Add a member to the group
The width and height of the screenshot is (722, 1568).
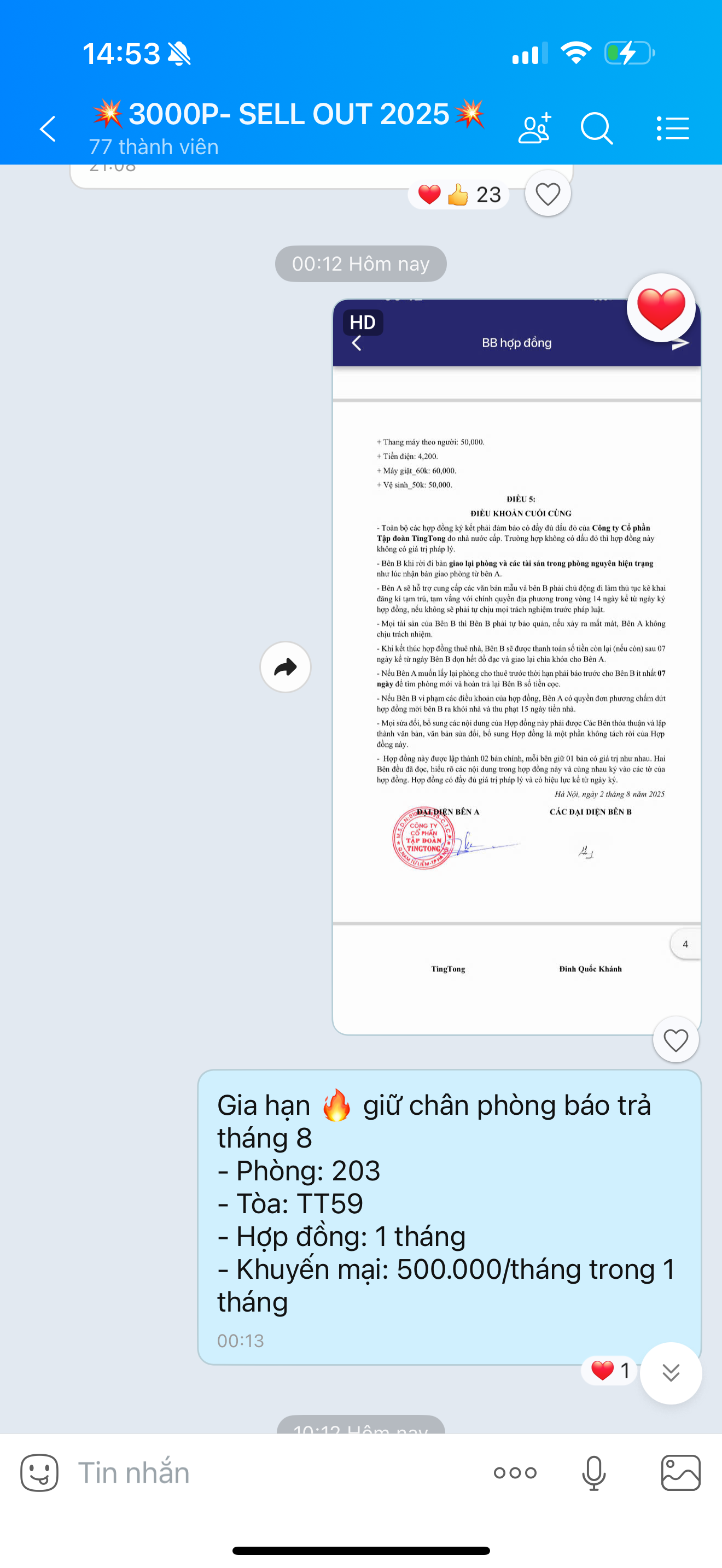click(534, 128)
